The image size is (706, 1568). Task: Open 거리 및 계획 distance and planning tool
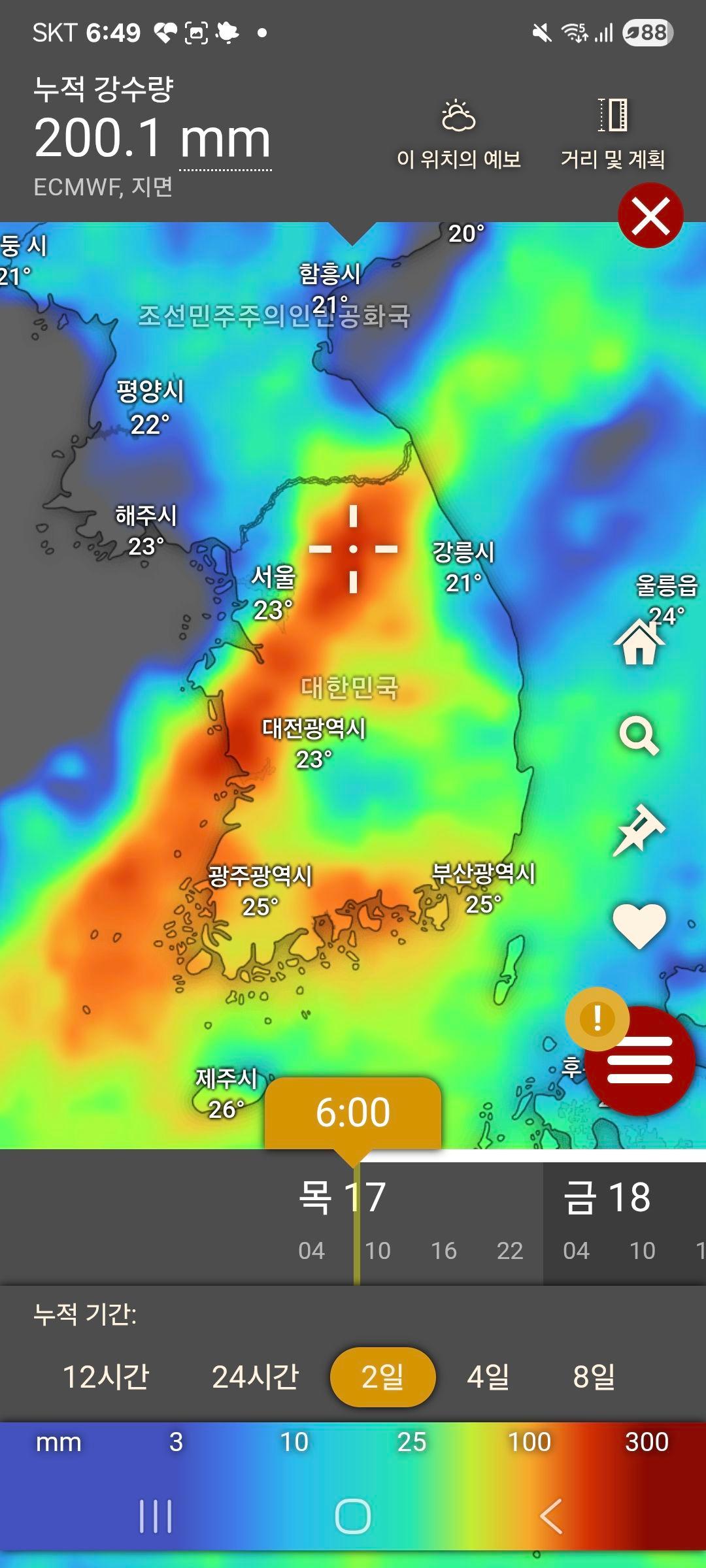613,134
